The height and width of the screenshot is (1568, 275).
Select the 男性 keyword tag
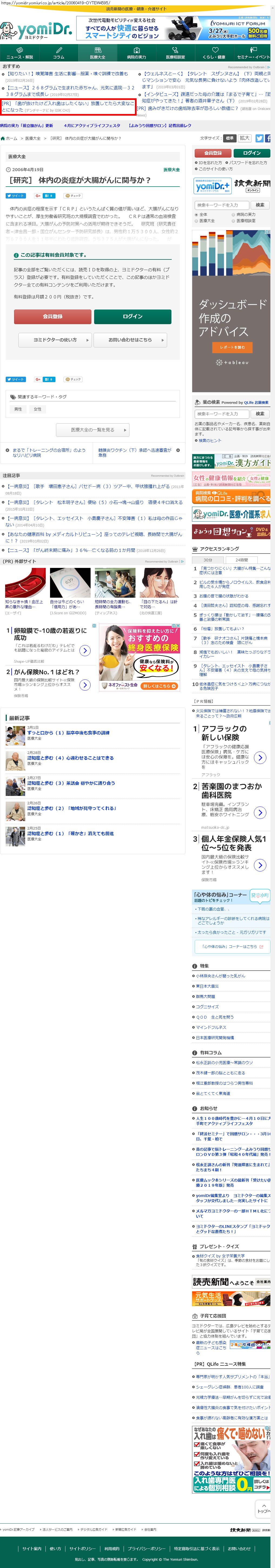pos(18,409)
